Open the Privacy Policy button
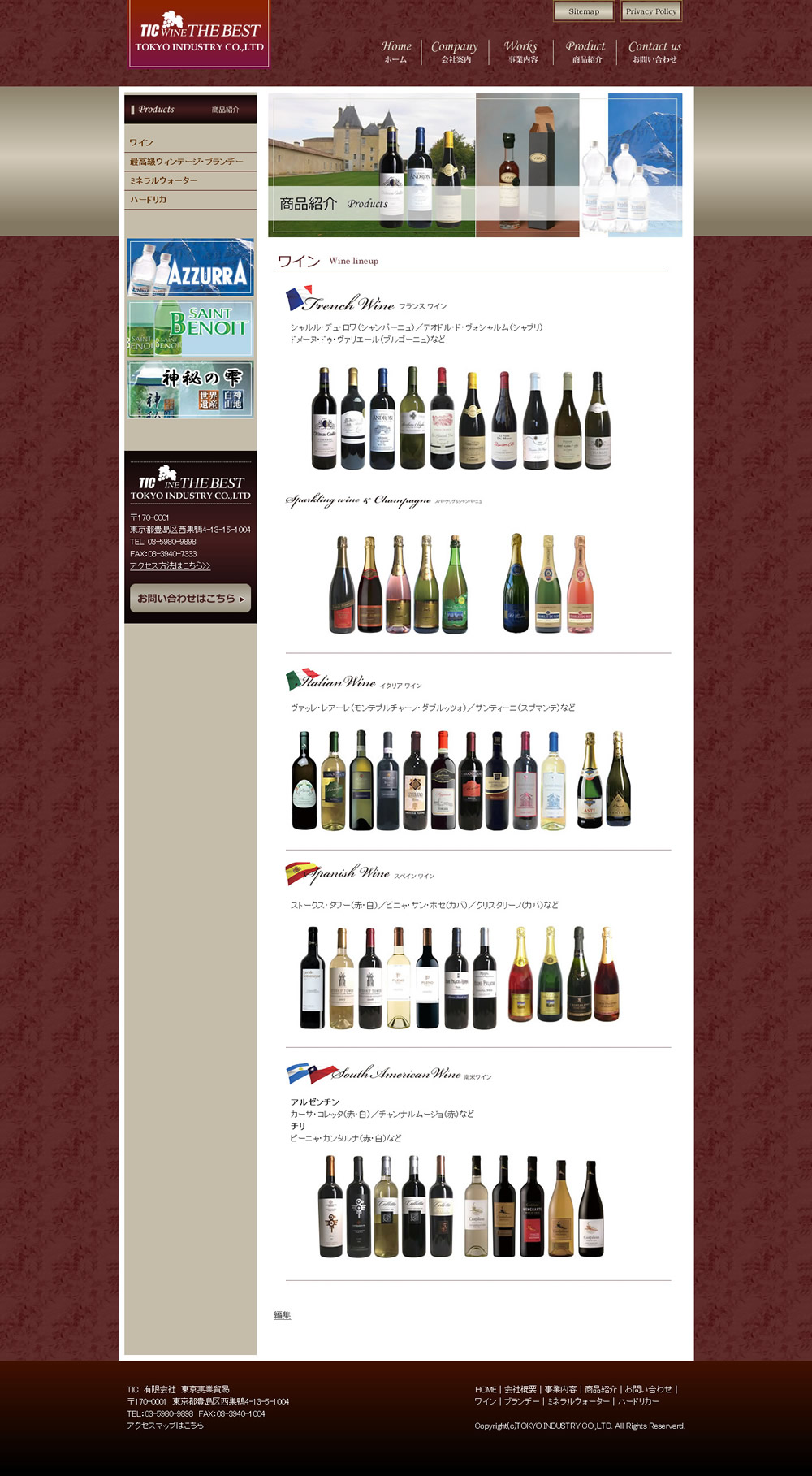Viewport: 812px width, 1476px height. coord(651,11)
